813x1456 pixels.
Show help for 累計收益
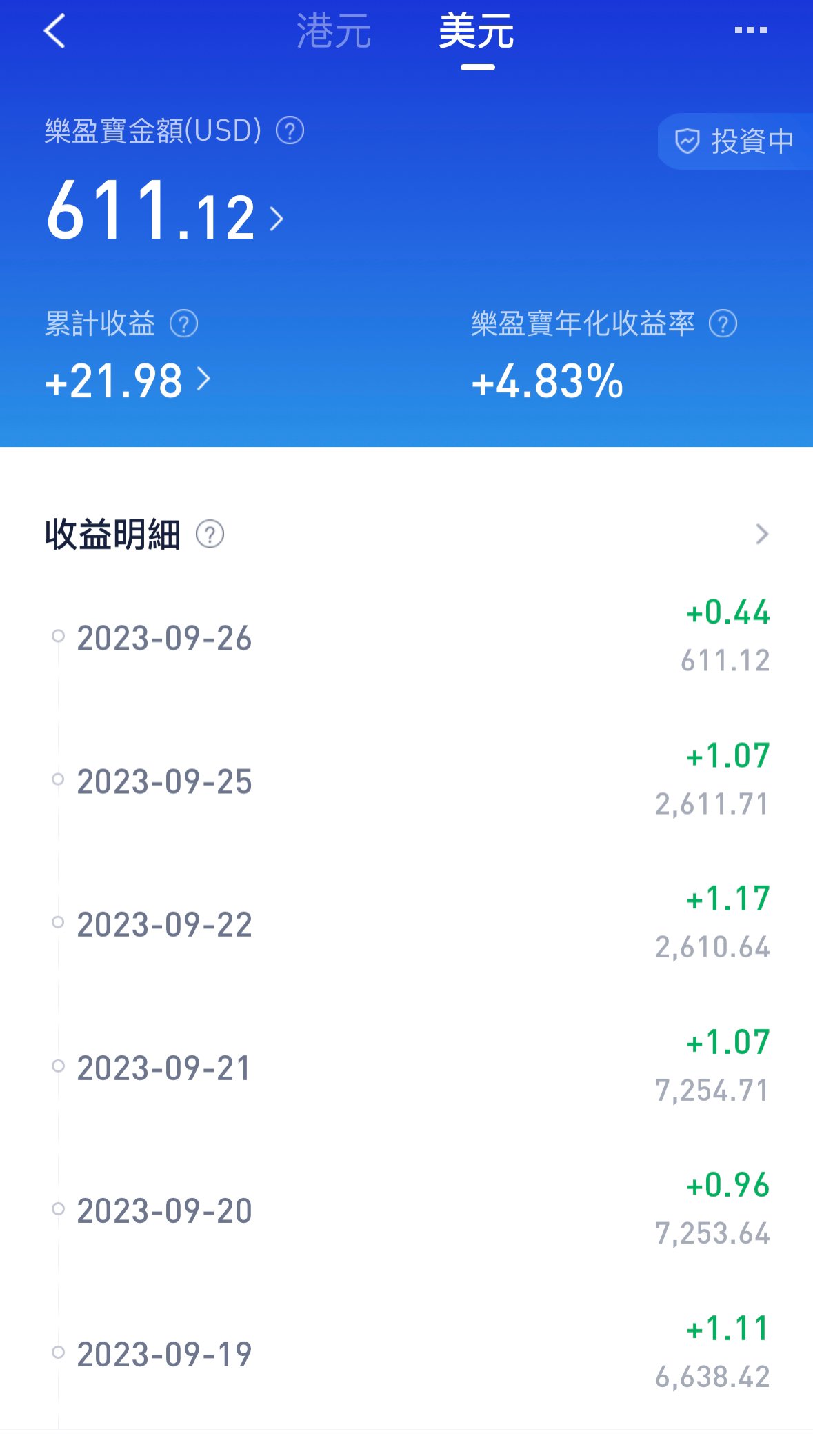183,323
